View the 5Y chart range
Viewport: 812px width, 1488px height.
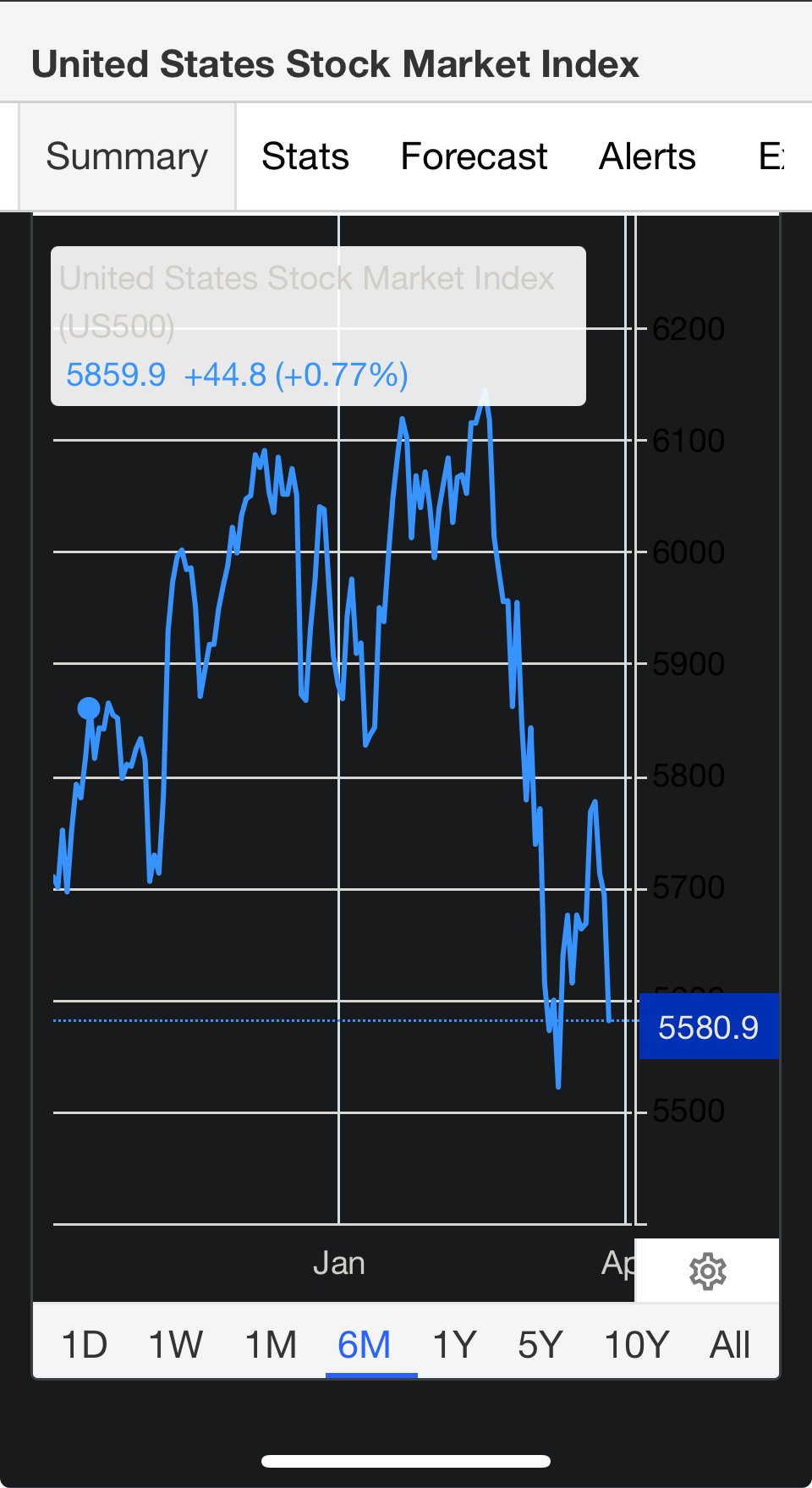point(540,1344)
